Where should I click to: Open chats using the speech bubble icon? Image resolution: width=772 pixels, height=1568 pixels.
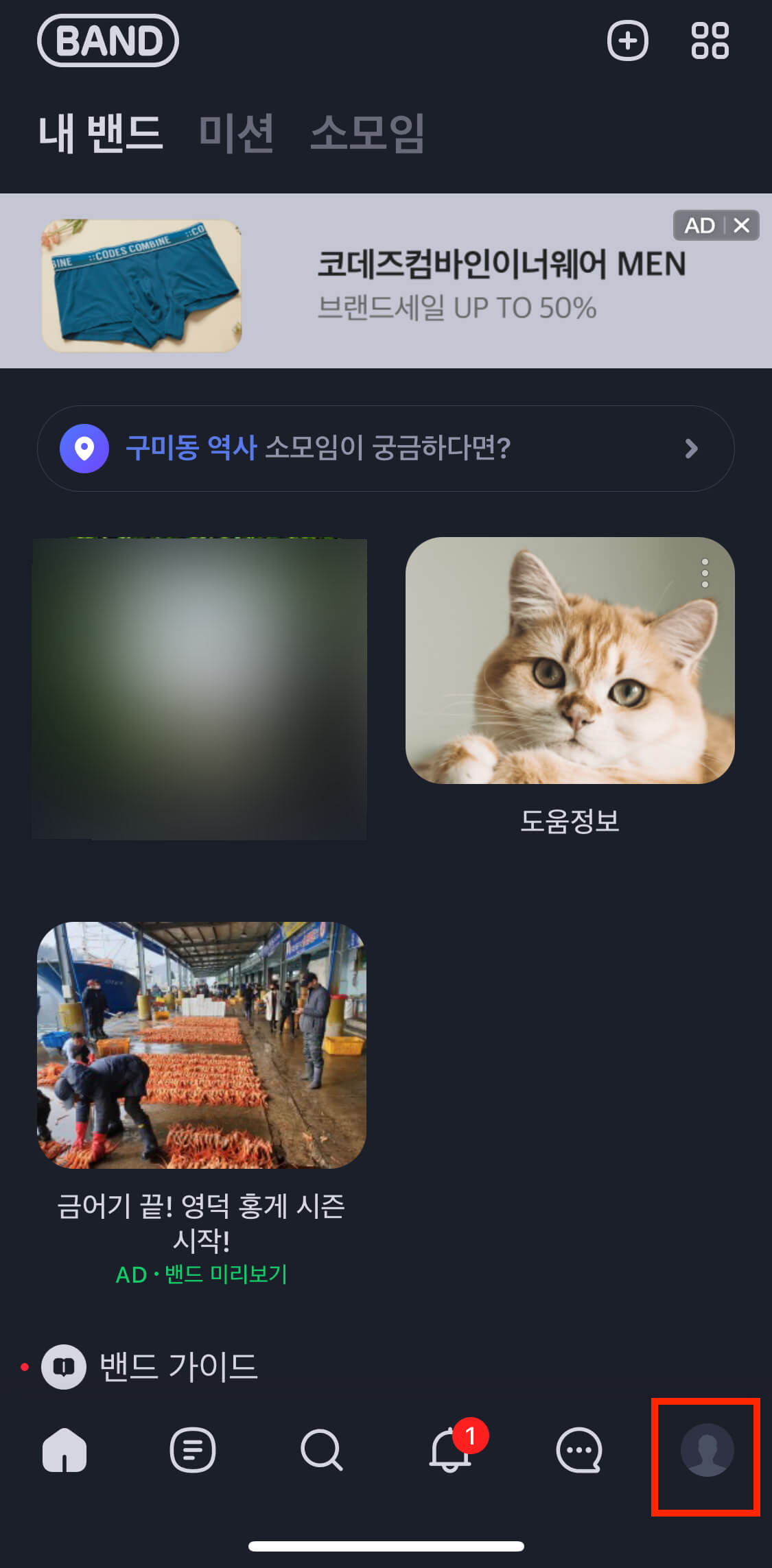[x=577, y=1449]
